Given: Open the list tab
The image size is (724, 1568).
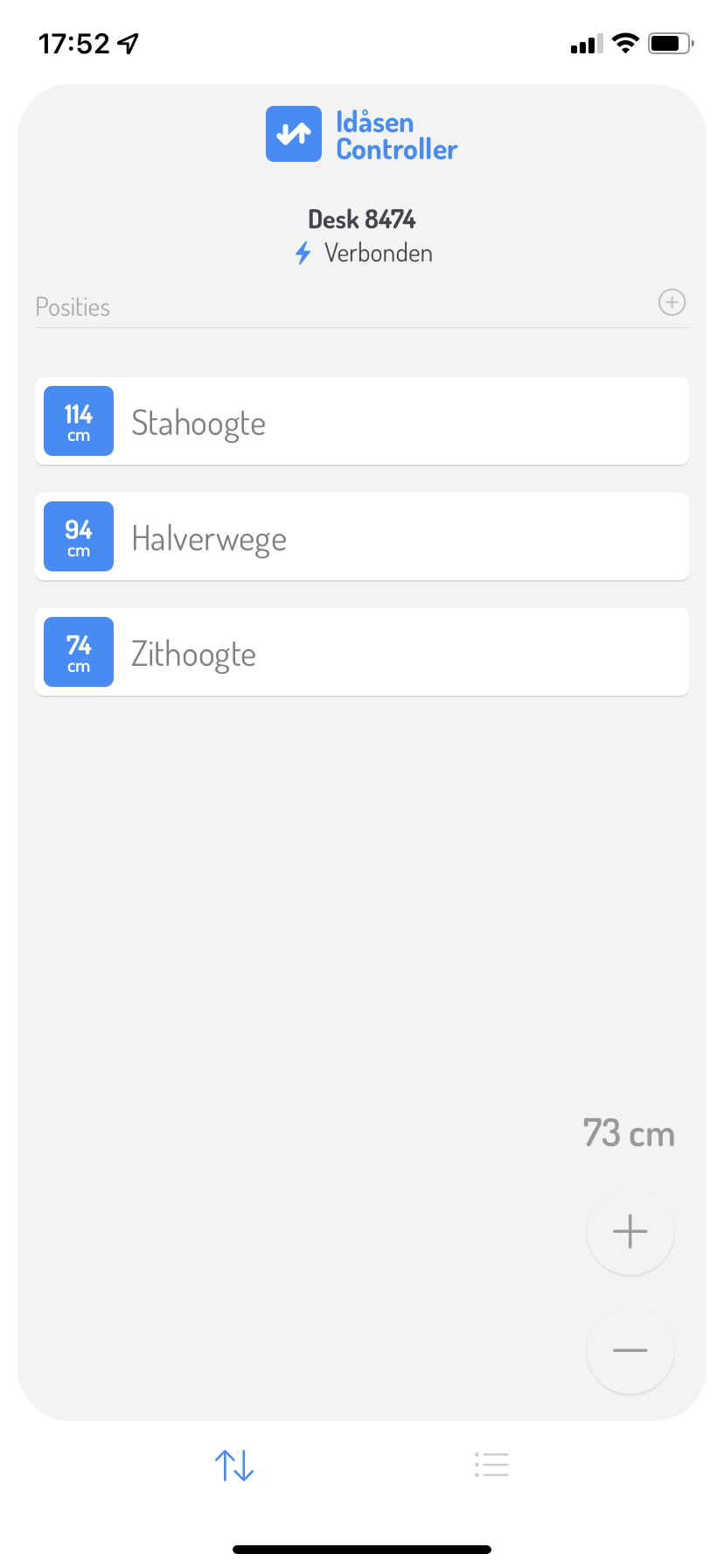Looking at the screenshot, I should tap(491, 1465).
